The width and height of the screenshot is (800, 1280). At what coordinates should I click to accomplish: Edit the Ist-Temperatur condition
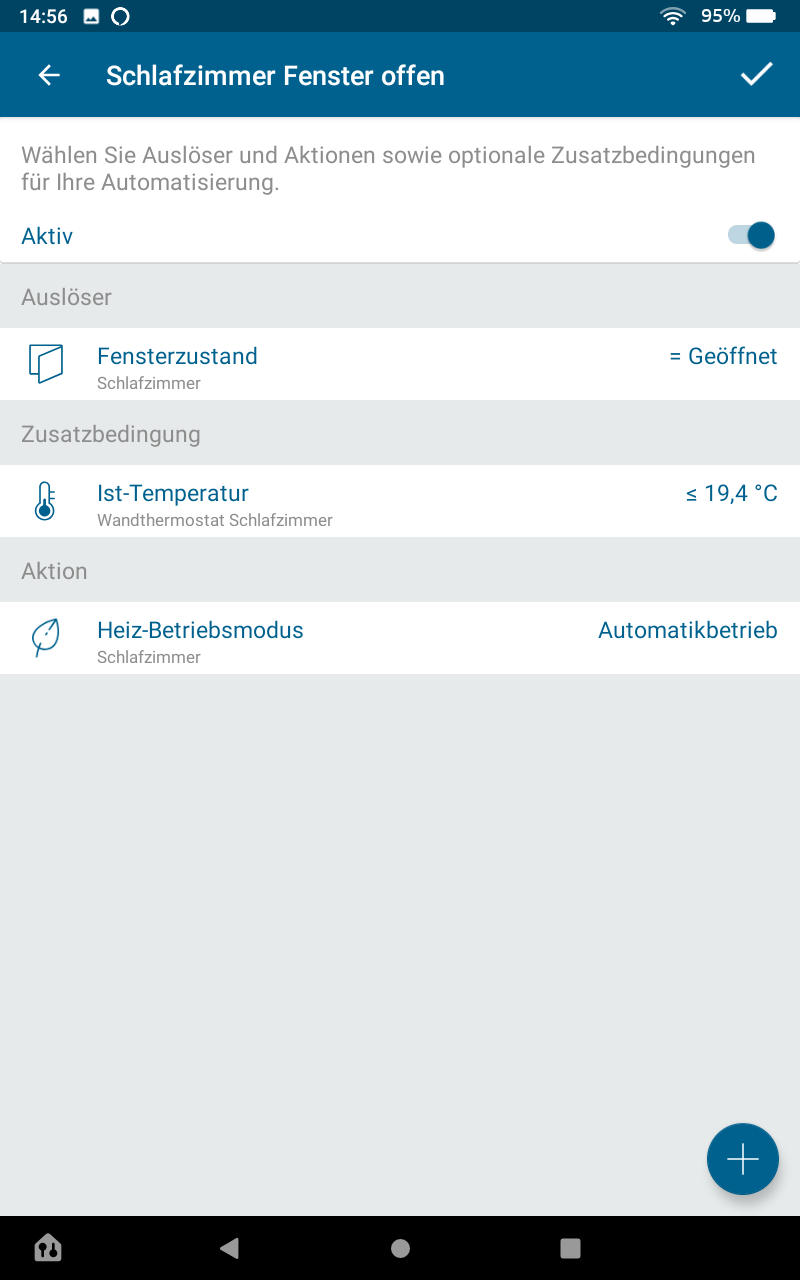click(400, 502)
